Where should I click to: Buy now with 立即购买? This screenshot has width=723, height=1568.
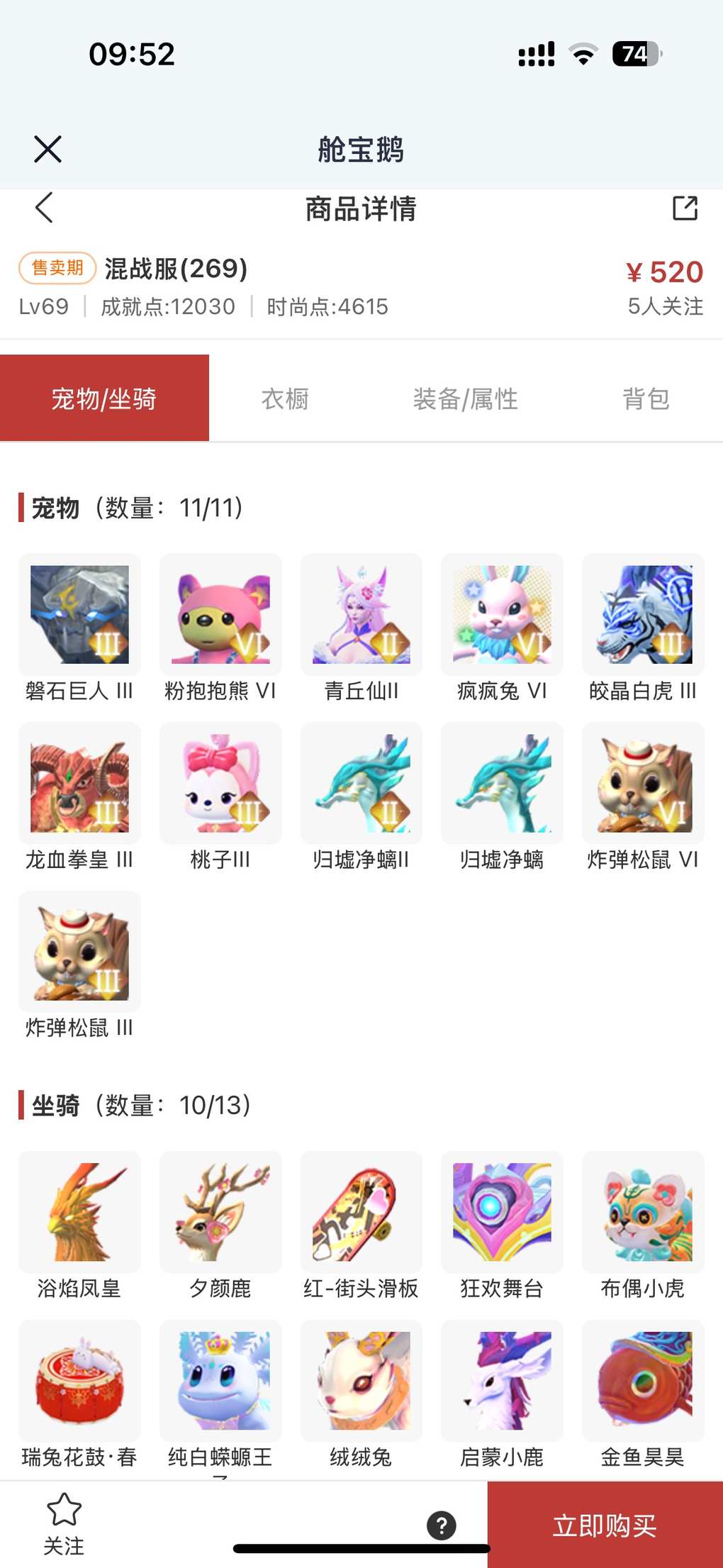click(x=605, y=1525)
